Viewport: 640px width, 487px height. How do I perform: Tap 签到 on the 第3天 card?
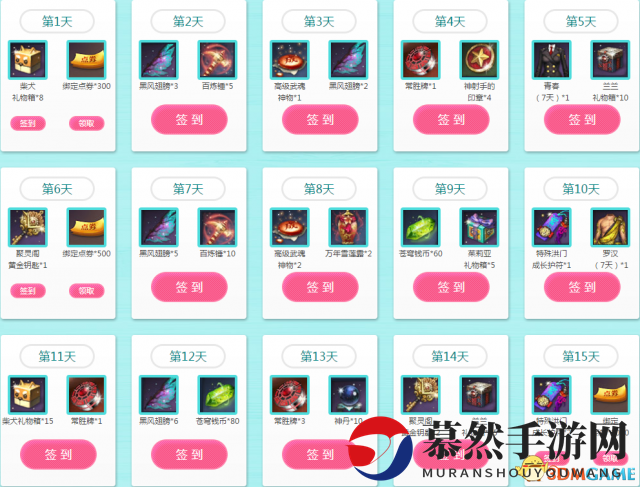320,119
